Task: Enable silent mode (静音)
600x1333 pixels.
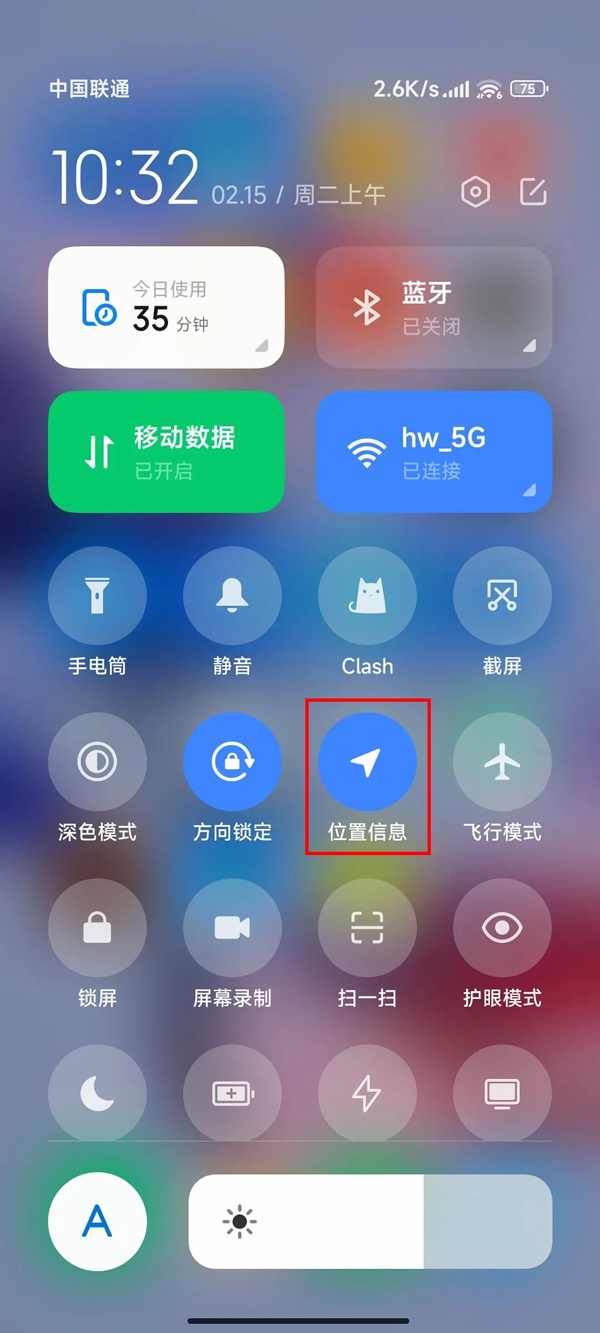Action: 232,596
